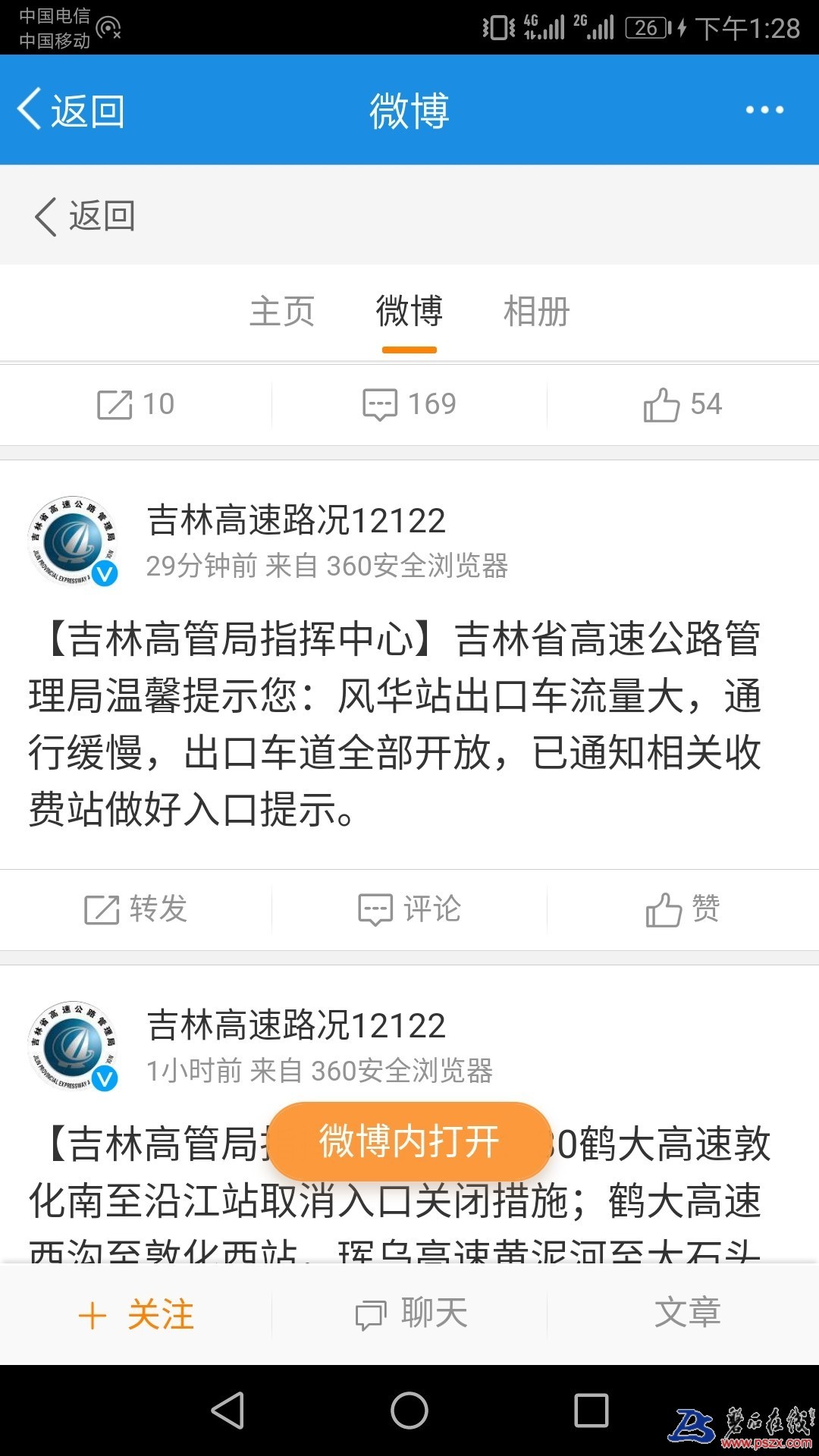Tap 转发 under the 风华站 post
Viewport: 819px width, 1456px height.
(x=136, y=908)
